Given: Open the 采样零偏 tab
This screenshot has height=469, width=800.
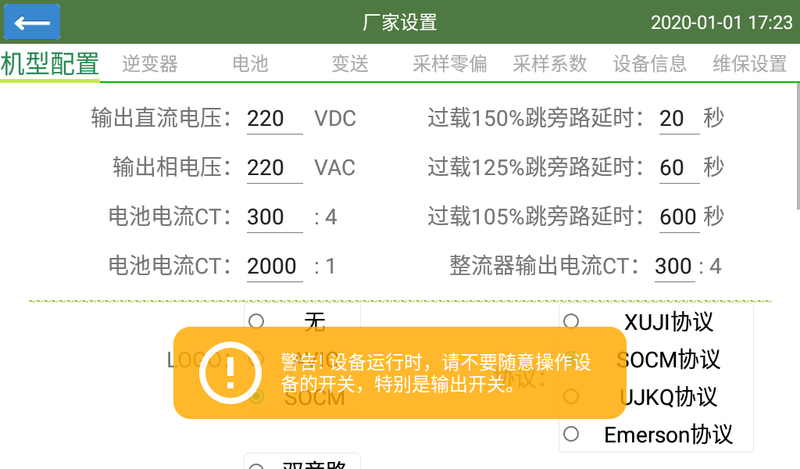Looking at the screenshot, I should point(450,64).
